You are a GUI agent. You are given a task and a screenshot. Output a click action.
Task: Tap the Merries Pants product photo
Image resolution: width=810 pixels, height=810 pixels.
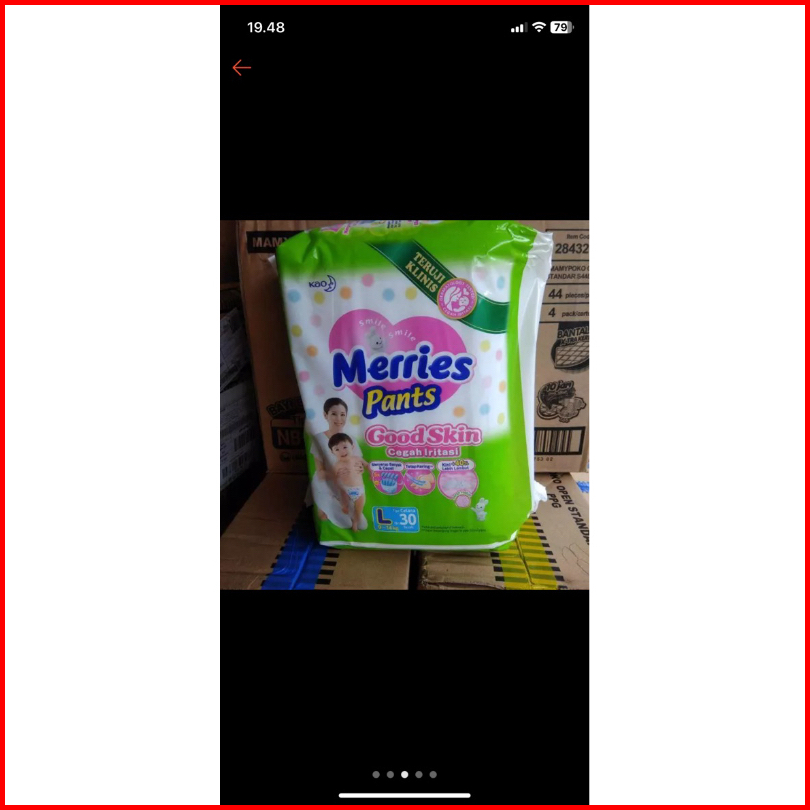404,404
